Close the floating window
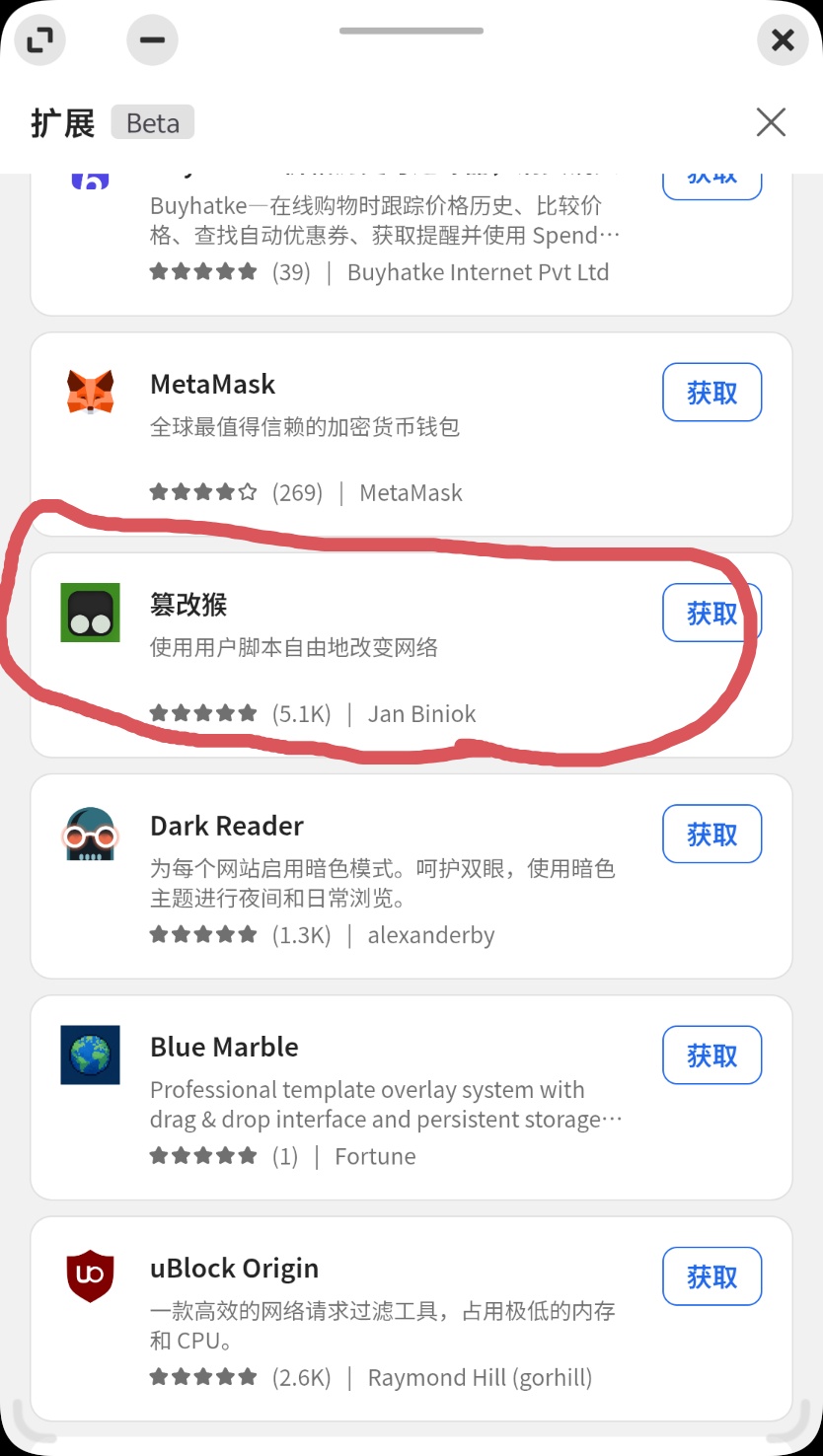This screenshot has height=1456, width=823. (x=783, y=40)
